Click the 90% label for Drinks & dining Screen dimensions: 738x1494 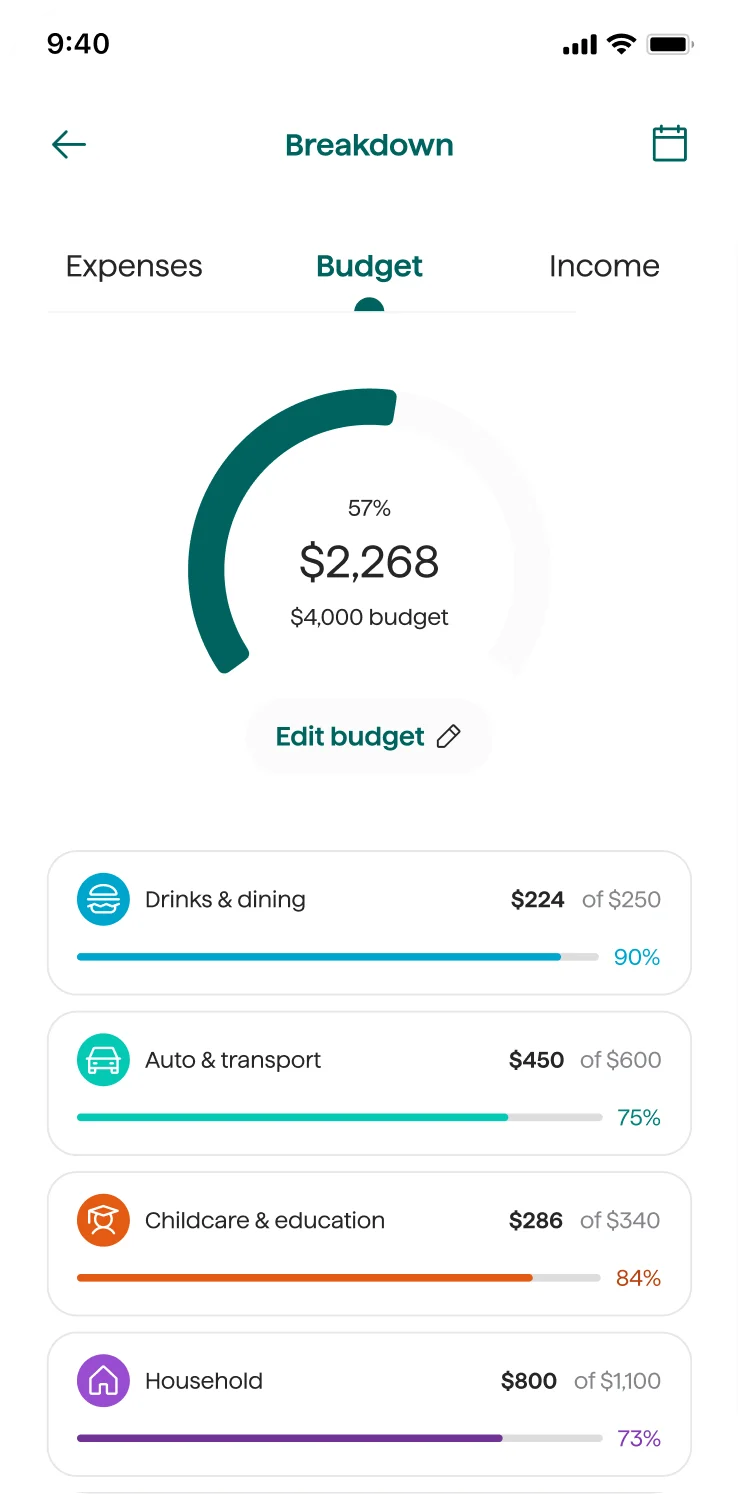637,957
